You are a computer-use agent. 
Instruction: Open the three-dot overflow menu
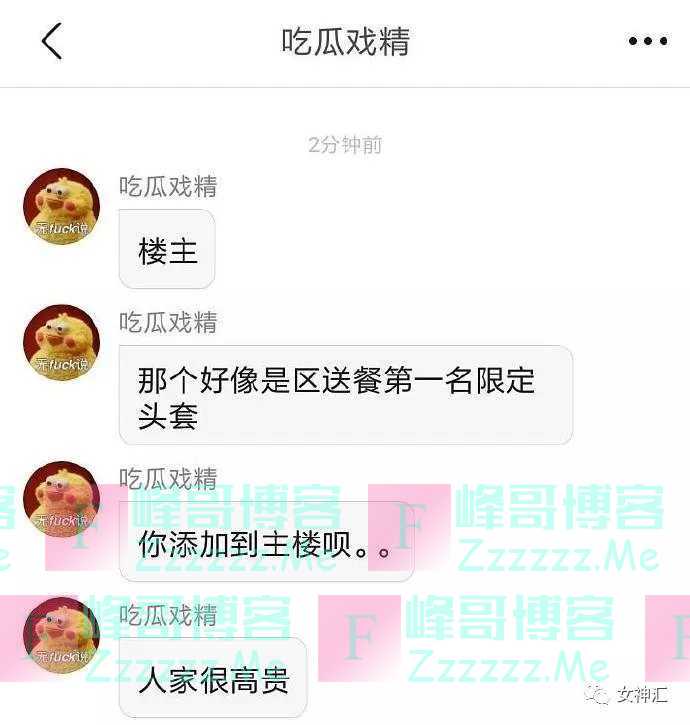pyautogui.click(x=647, y=42)
